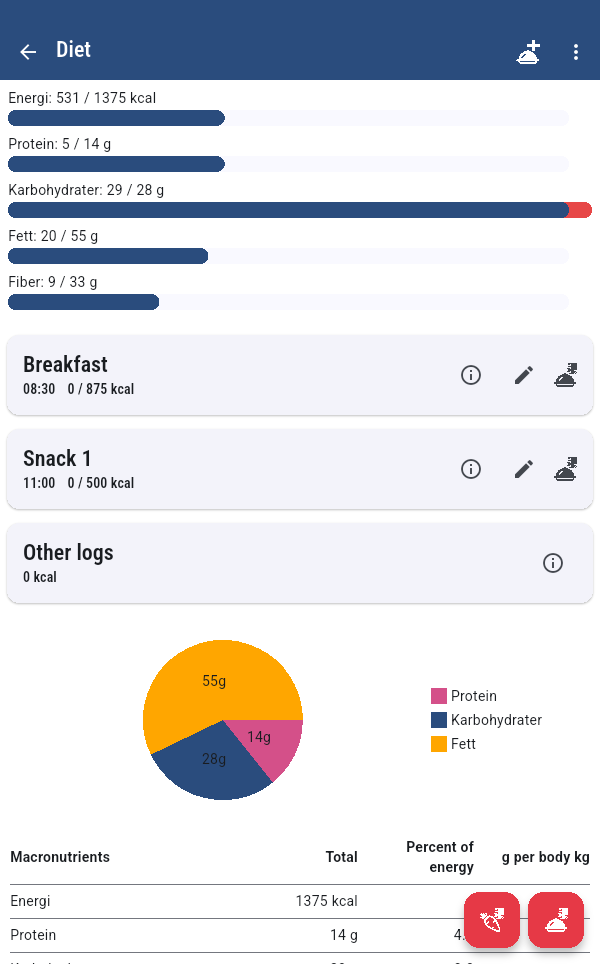This screenshot has width=600, height=964.
Task: Log the Snack 1 meal
Action: pos(566,469)
